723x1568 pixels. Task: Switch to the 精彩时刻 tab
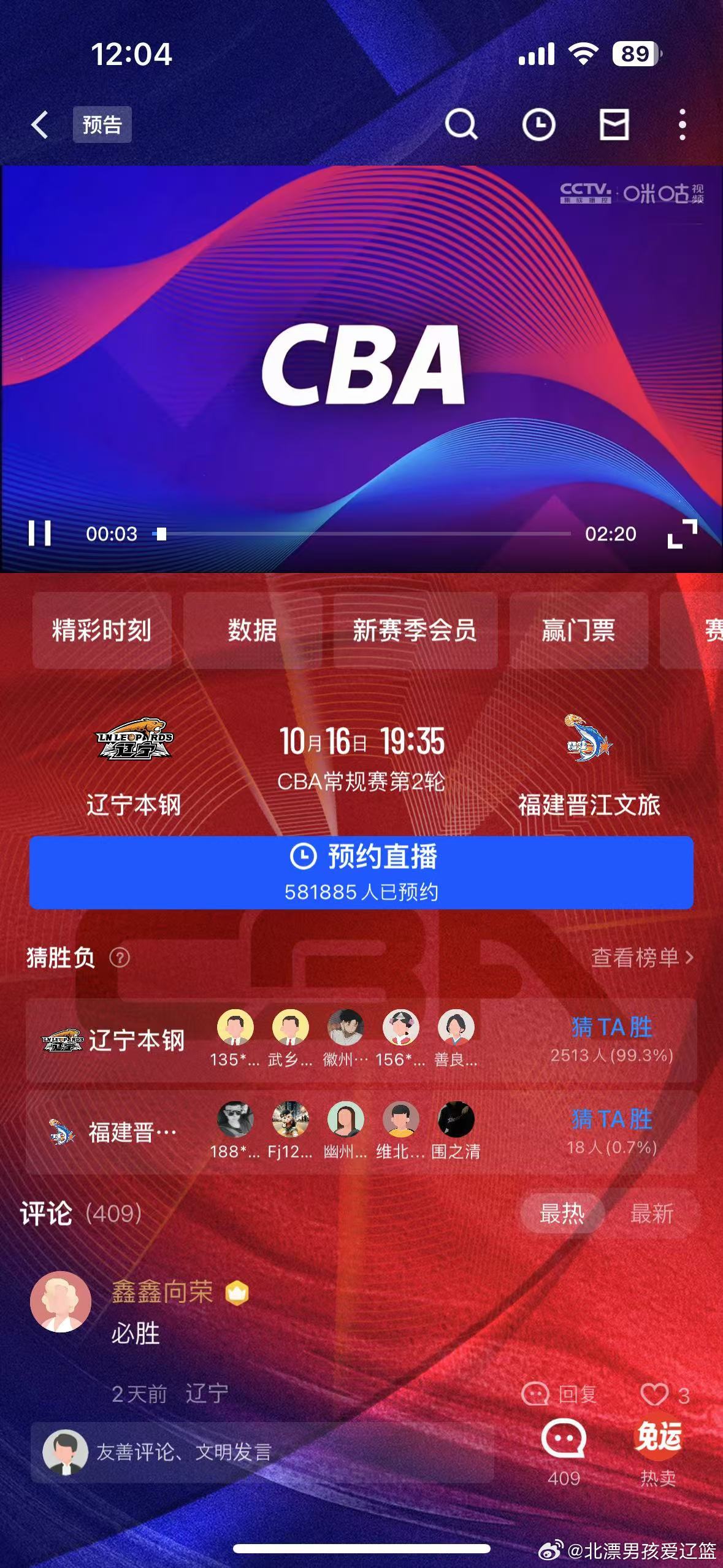102,630
